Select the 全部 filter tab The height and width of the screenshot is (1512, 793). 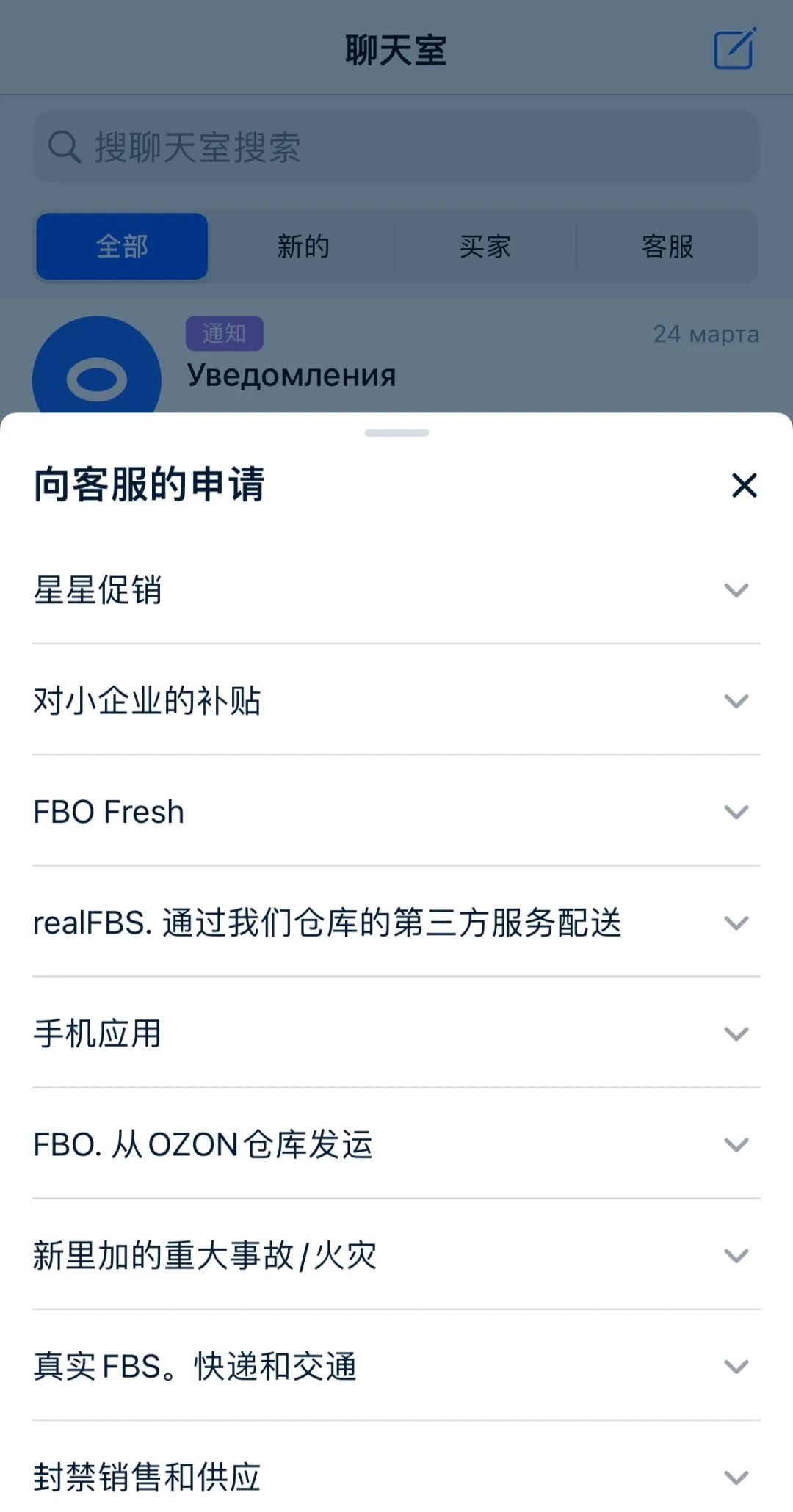tap(121, 247)
